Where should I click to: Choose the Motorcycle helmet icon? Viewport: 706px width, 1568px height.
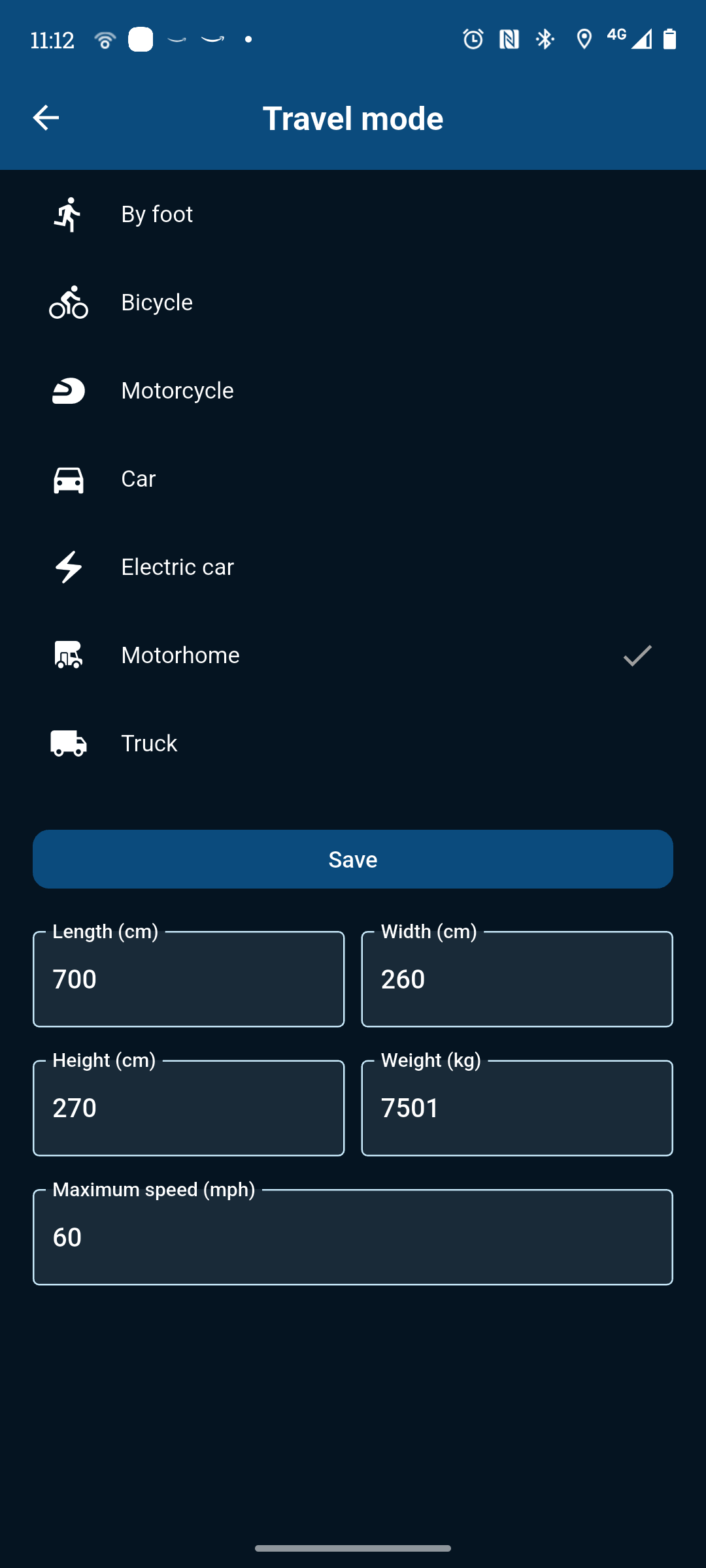click(x=67, y=391)
